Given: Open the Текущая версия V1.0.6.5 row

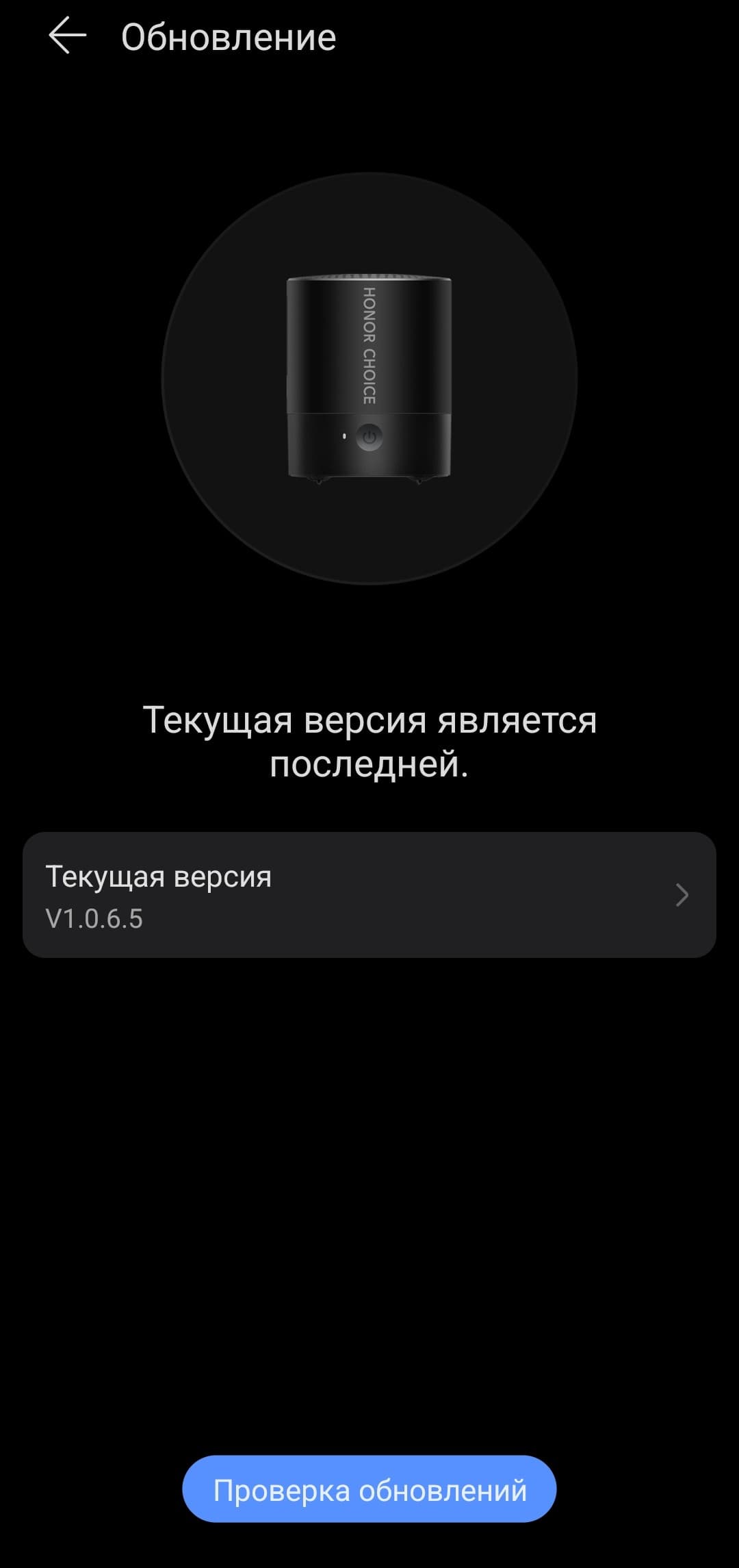Looking at the screenshot, I should (x=369, y=895).
